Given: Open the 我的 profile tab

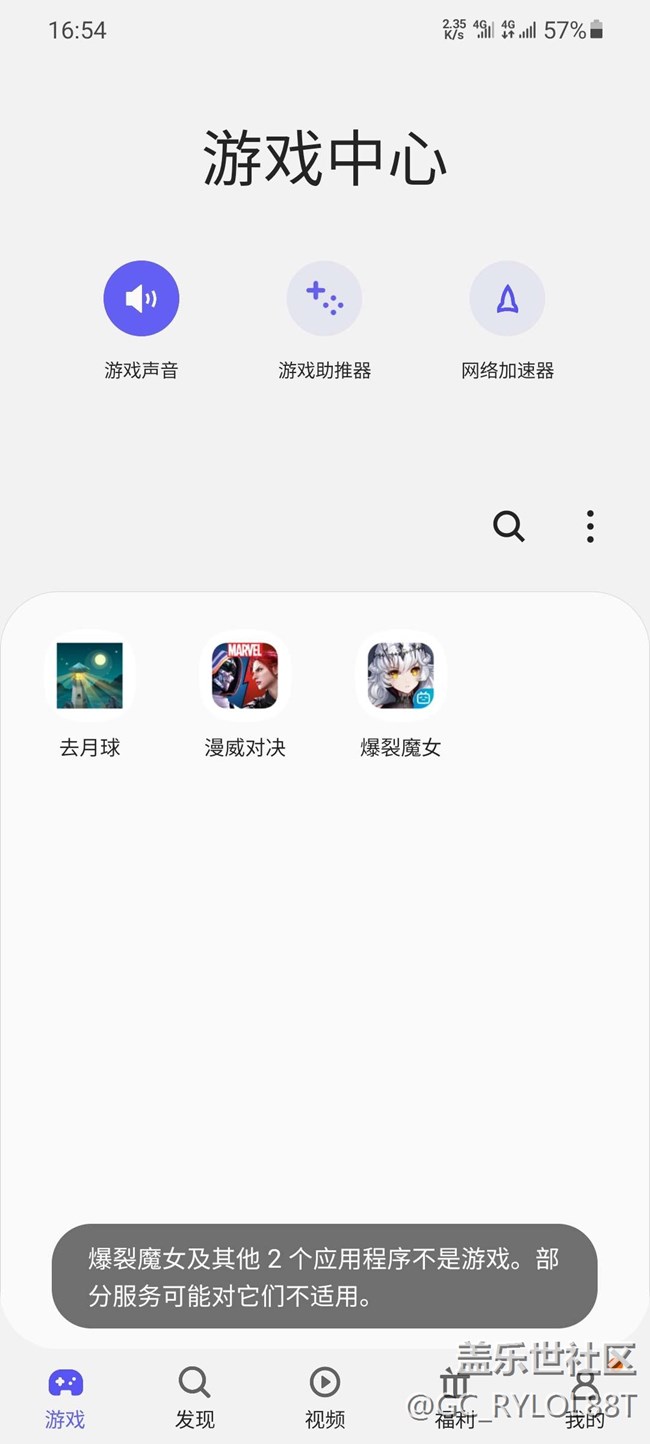Looking at the screenshot, I should pyautogui.click(x=585, y=1397).
